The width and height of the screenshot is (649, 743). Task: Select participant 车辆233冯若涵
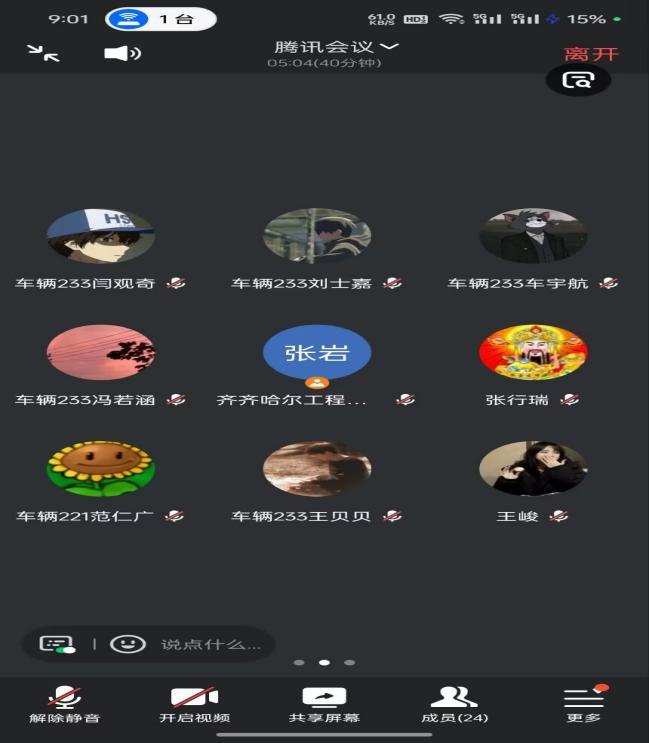(101, 352)
